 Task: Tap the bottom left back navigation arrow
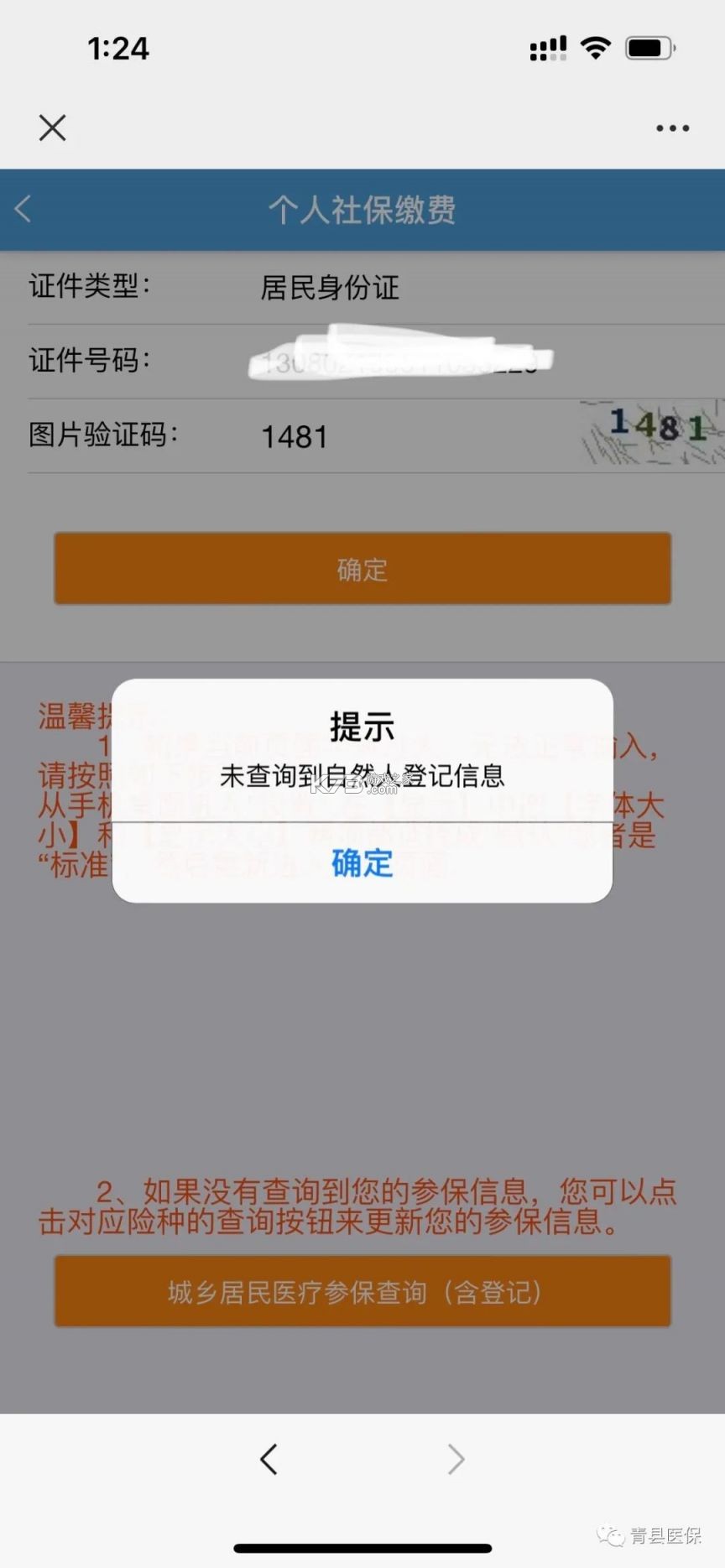pos(269,1460)
